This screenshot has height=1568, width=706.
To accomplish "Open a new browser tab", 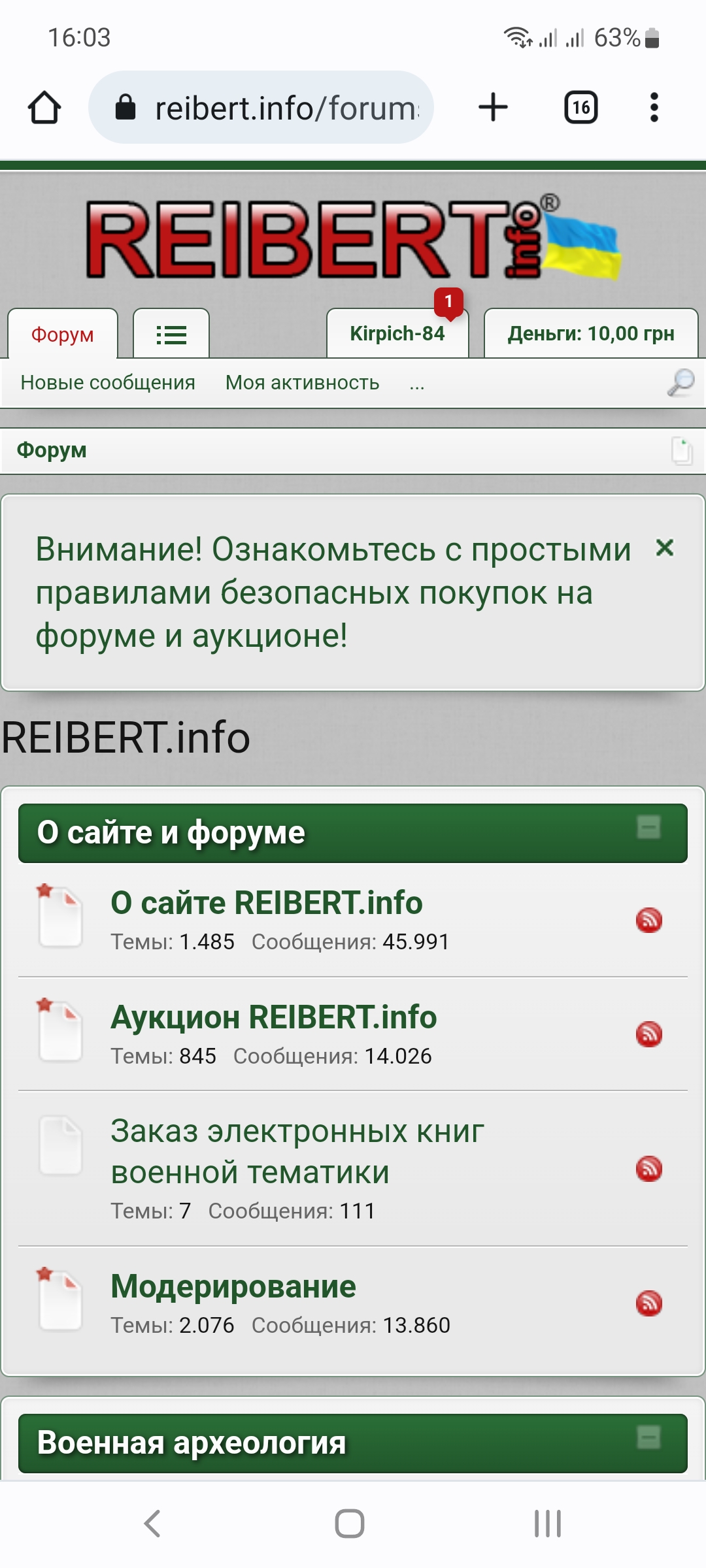I will [493, 107].
